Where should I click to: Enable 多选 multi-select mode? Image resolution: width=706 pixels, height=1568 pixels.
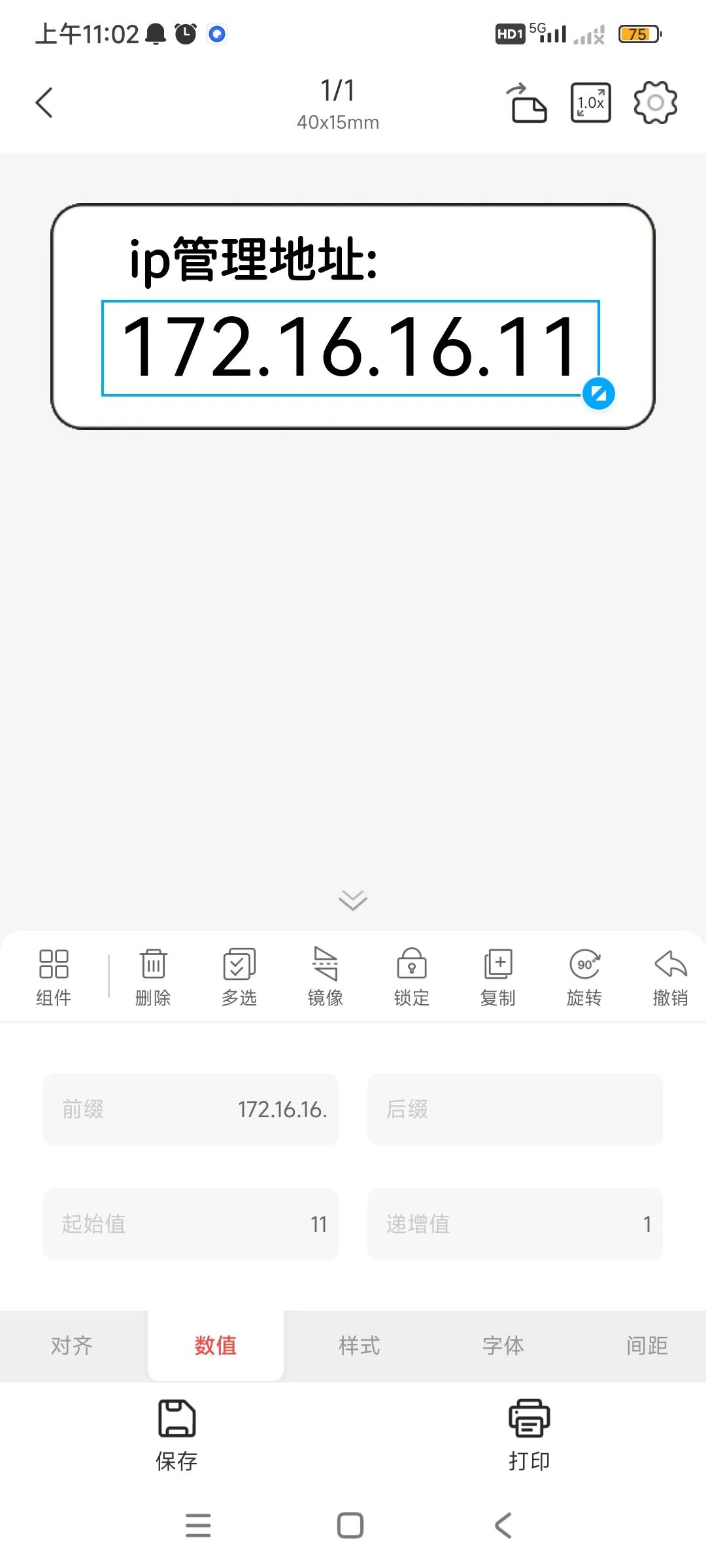coord(239,977)
